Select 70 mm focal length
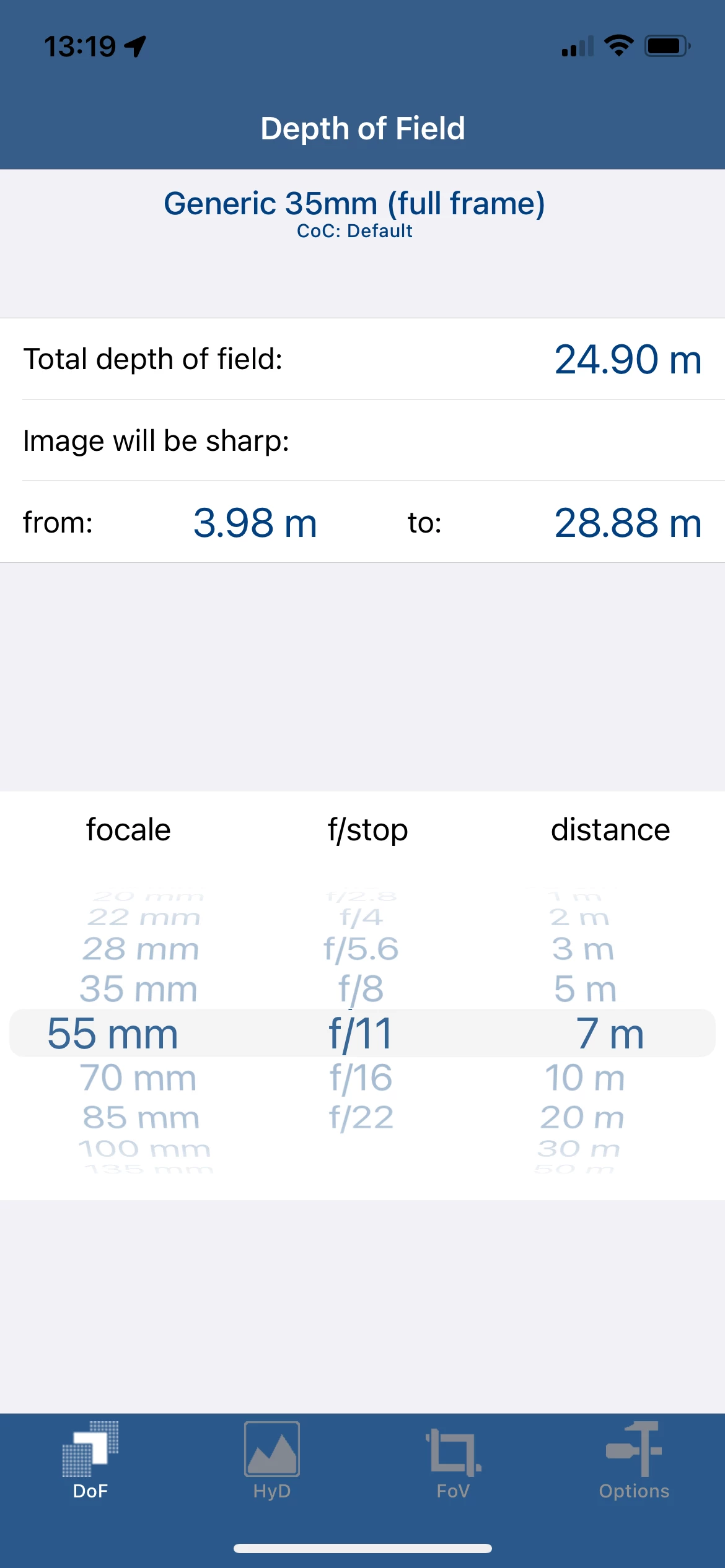725x1568 pixels. pos(138,1078)
